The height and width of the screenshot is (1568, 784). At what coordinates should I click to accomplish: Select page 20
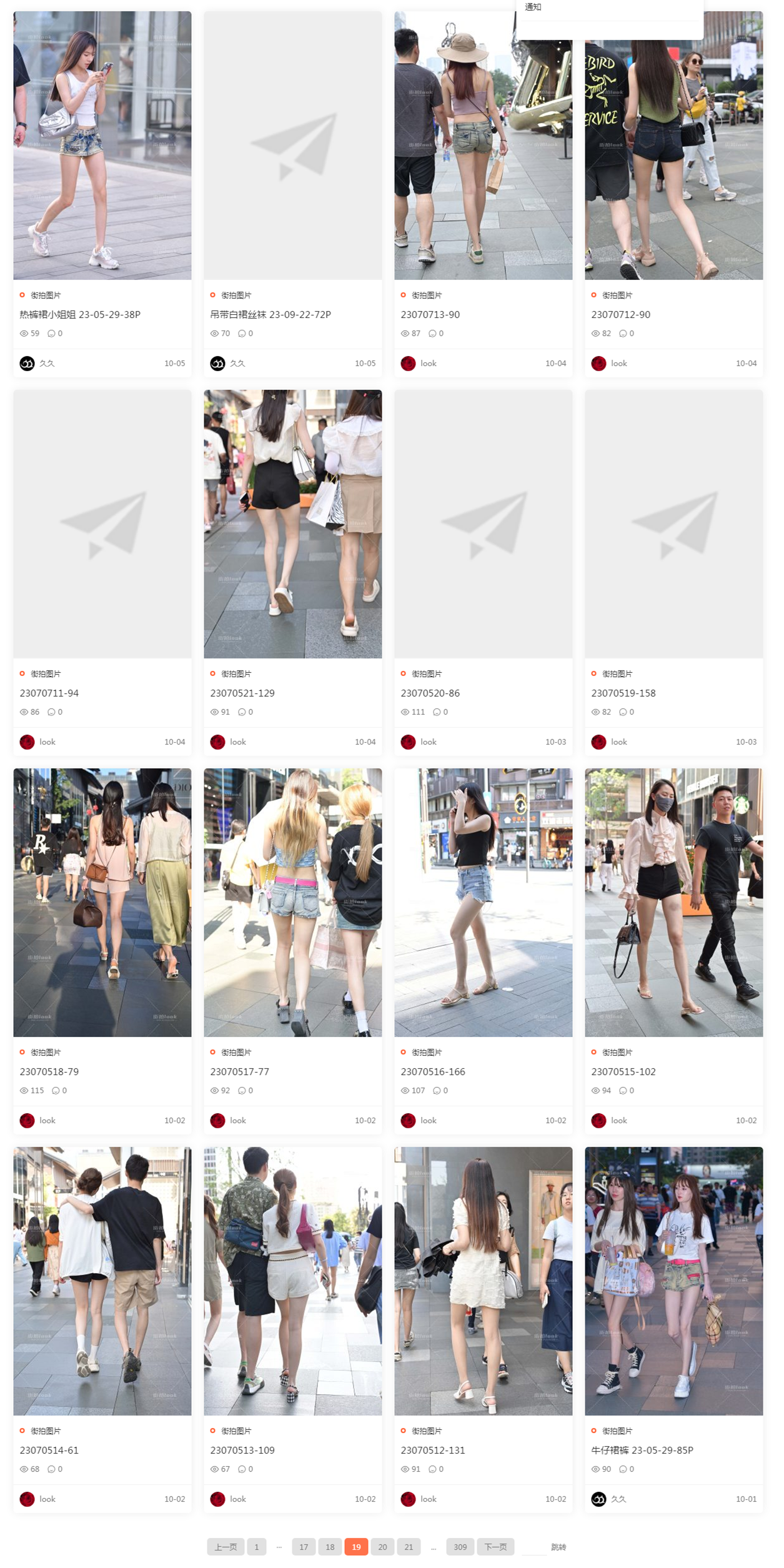(x=382, y=1547)
